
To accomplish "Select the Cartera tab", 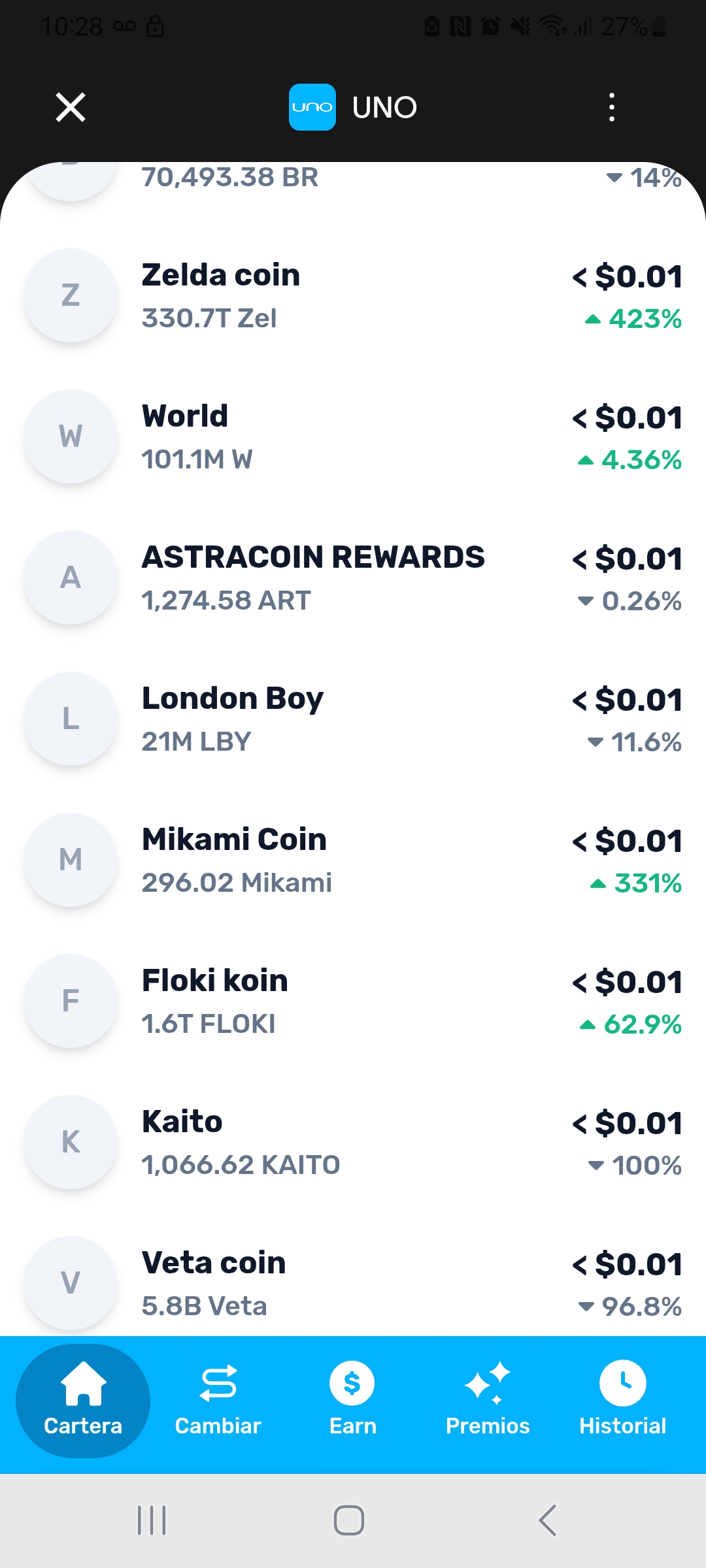I will click(83, 1401).
